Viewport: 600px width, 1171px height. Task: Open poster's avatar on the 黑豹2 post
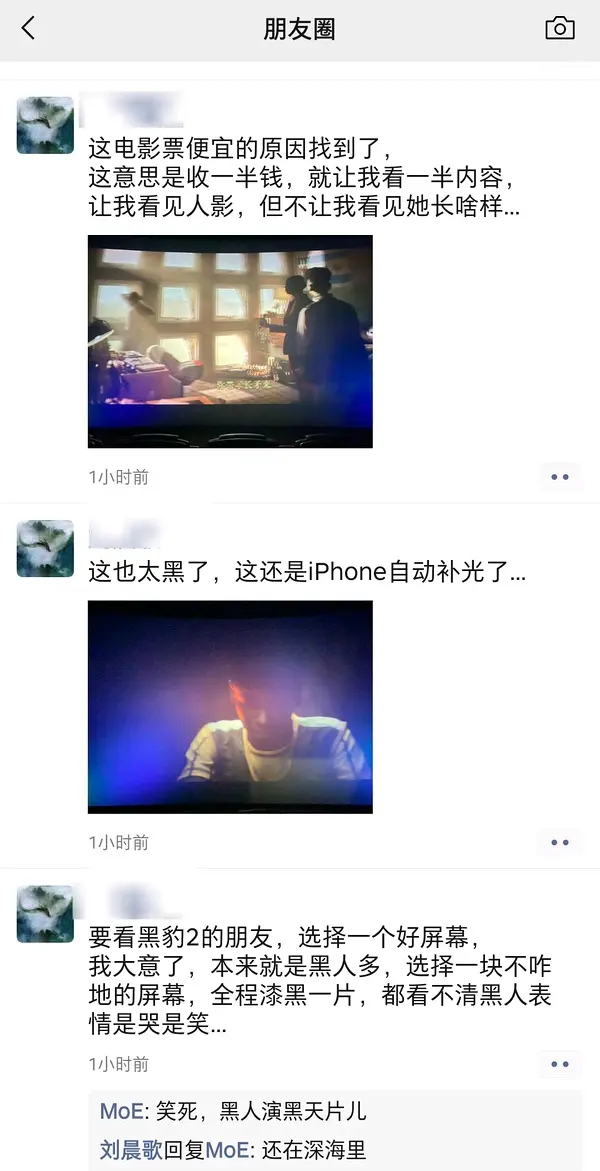45,914
